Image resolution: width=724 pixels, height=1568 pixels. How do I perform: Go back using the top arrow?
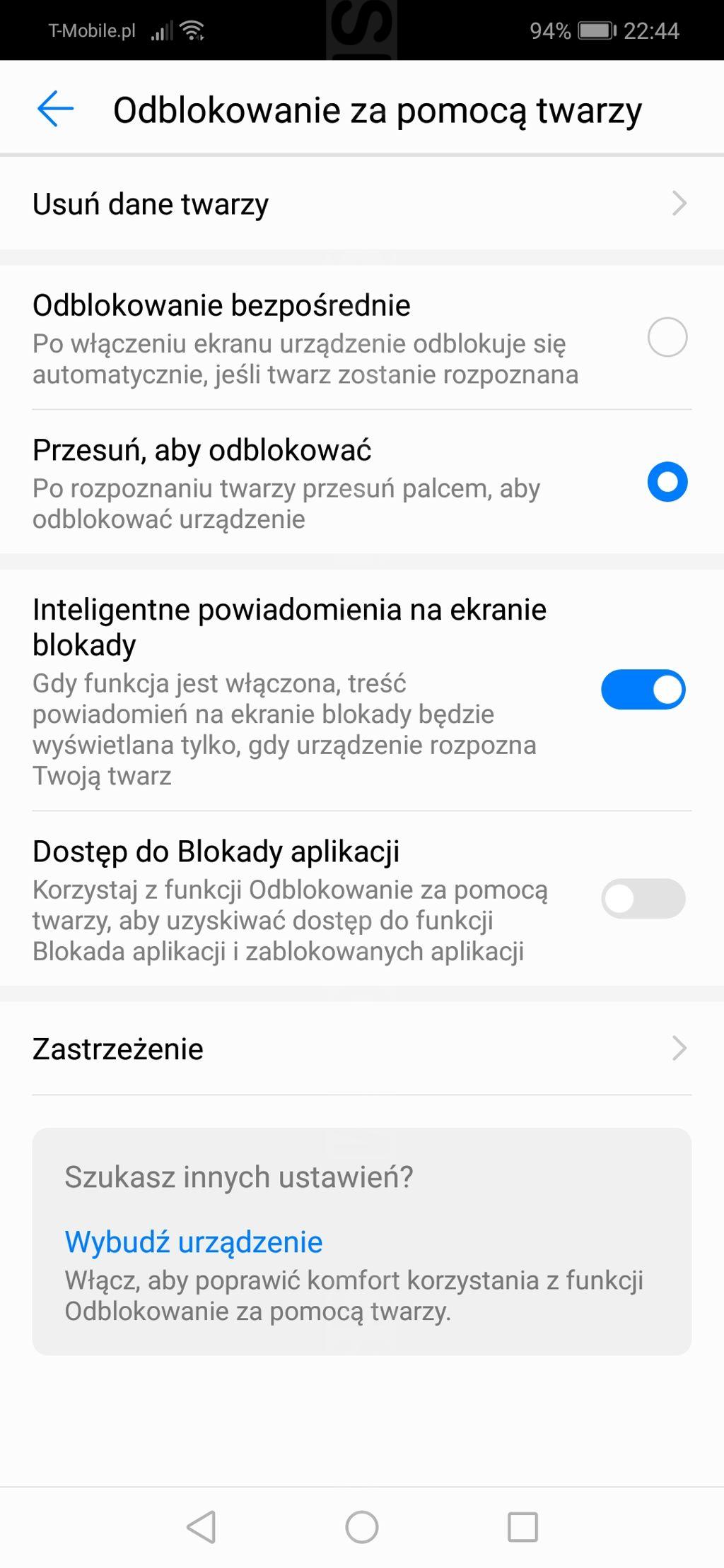pyautogui.click(x=55, y=109)
